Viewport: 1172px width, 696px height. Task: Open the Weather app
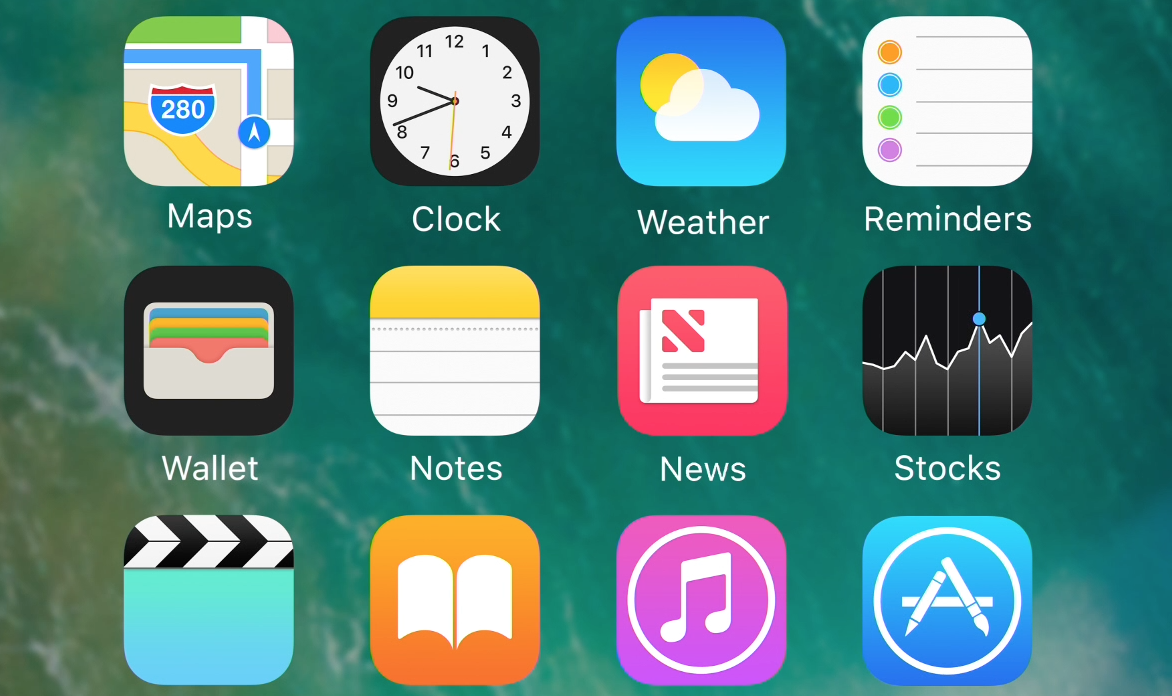701,101
